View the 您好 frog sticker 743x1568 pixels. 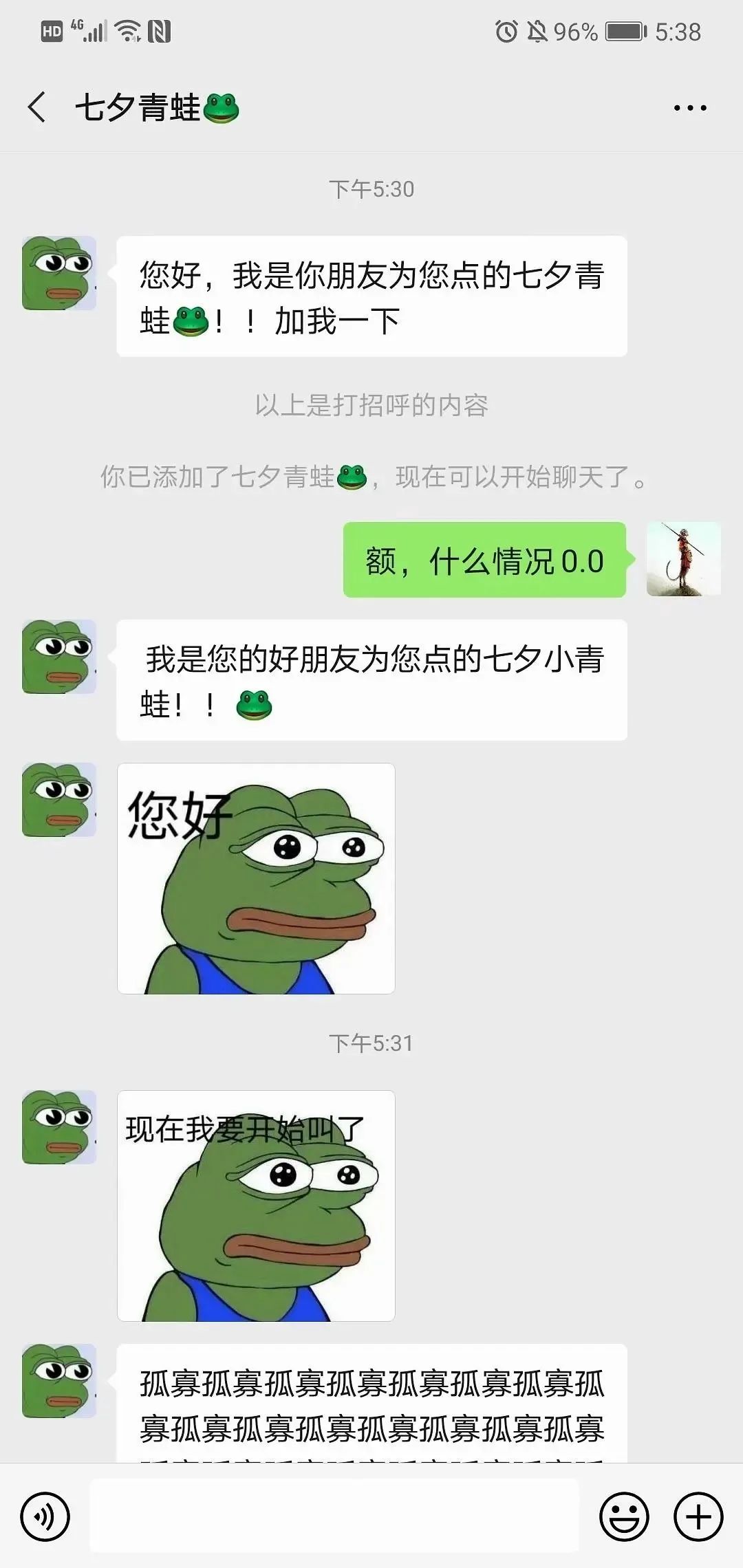(256, 878)
